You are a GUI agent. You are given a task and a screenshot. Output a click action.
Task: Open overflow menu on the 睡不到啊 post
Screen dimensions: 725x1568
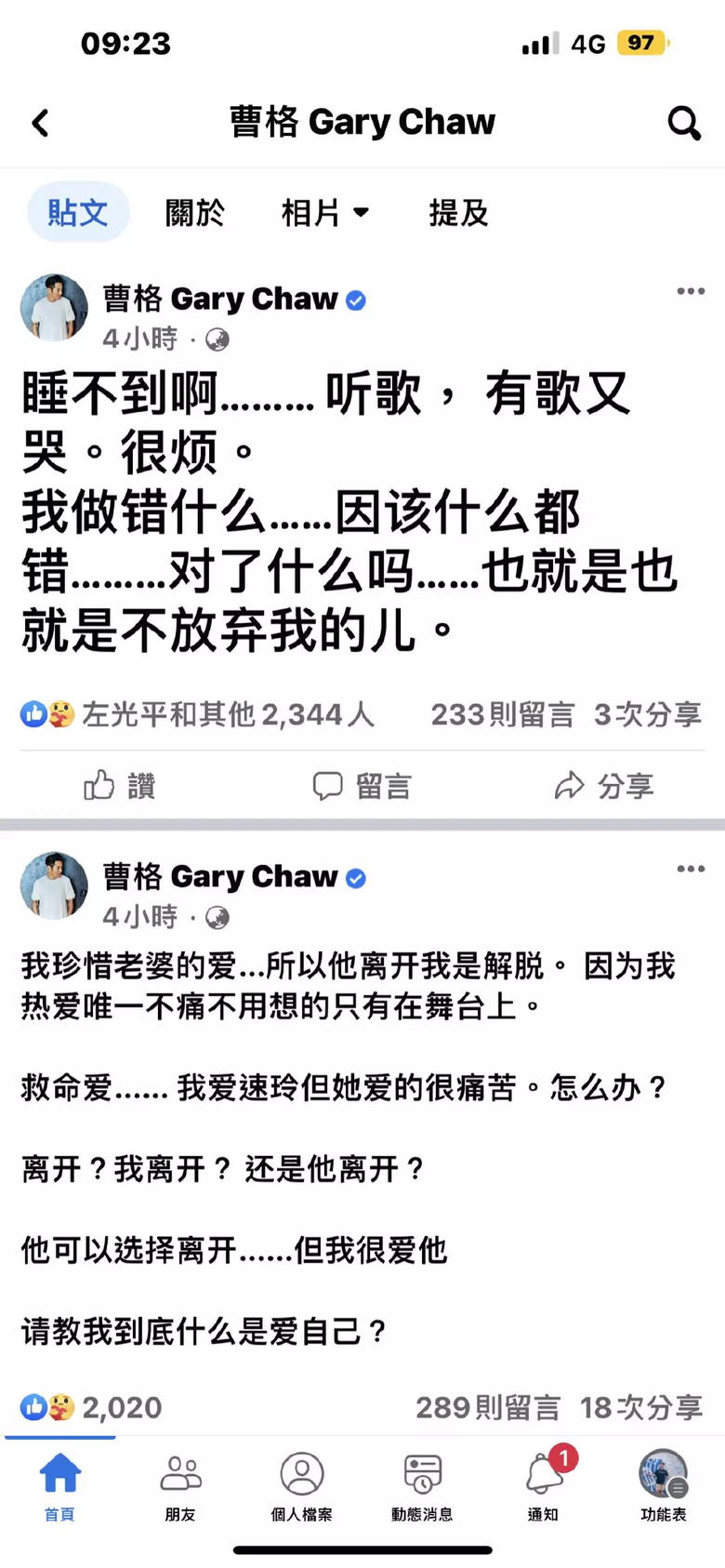tap(691, 292)
